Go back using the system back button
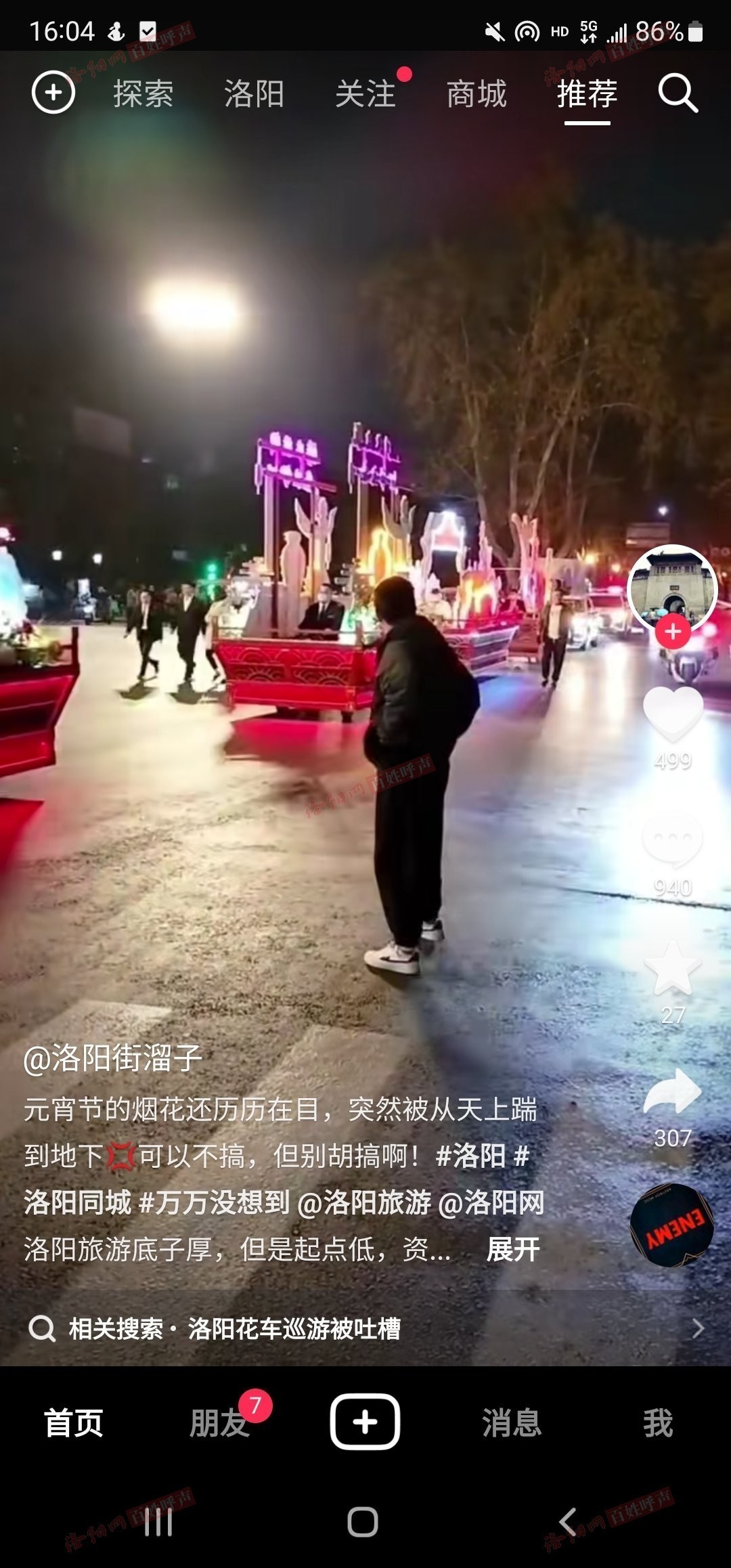 (x=567, y=1523)
